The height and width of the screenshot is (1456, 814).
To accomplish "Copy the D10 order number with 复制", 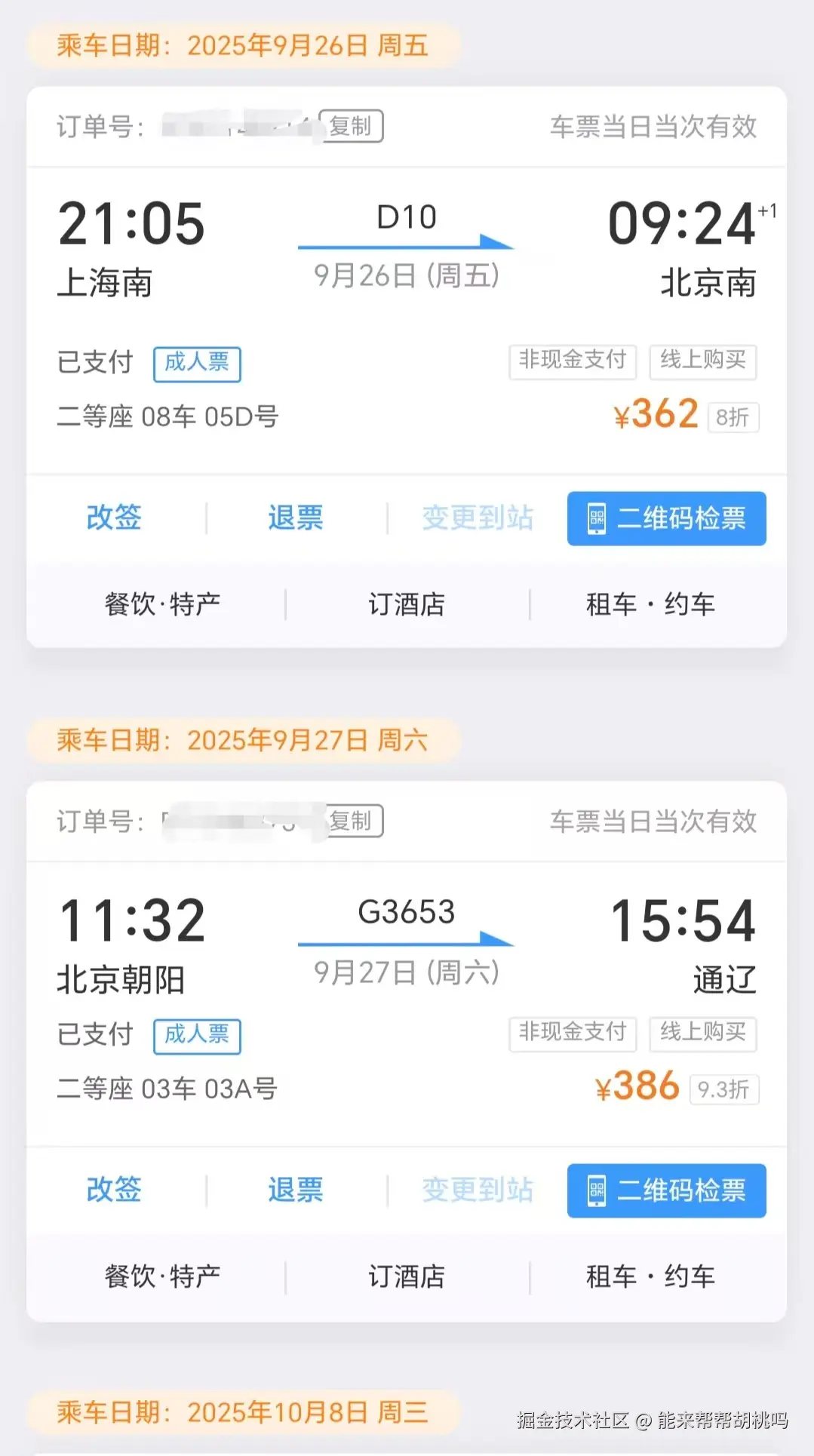I will (350, 127).
